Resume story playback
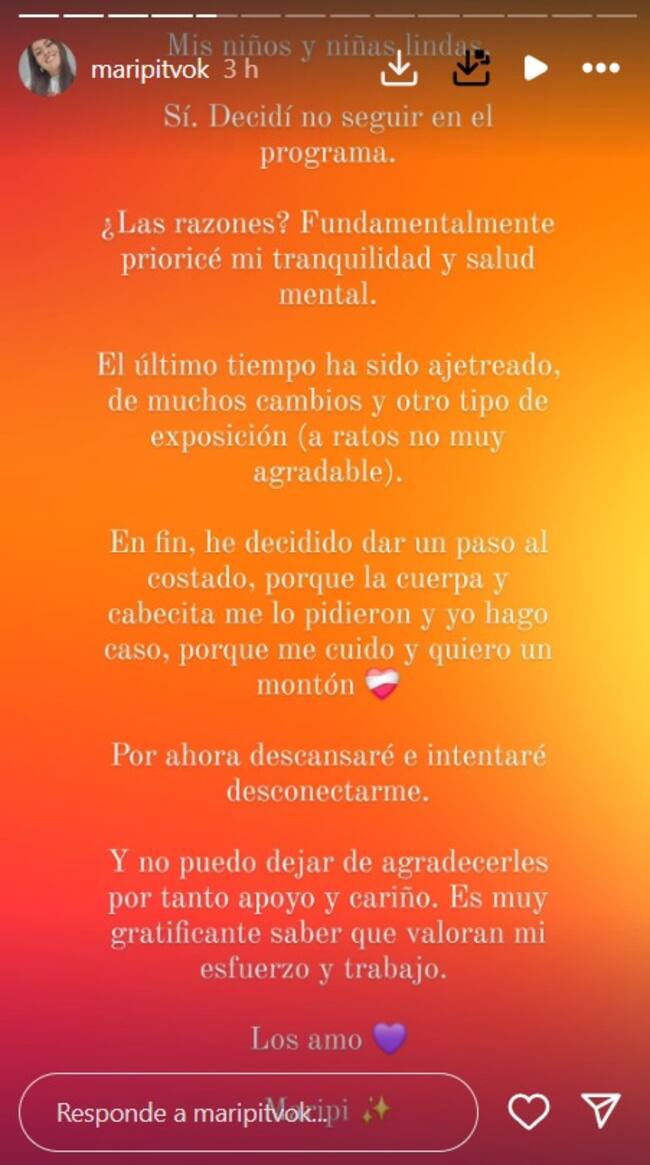650x1165 pixels. pyautogui.click(x=535, y=68)
